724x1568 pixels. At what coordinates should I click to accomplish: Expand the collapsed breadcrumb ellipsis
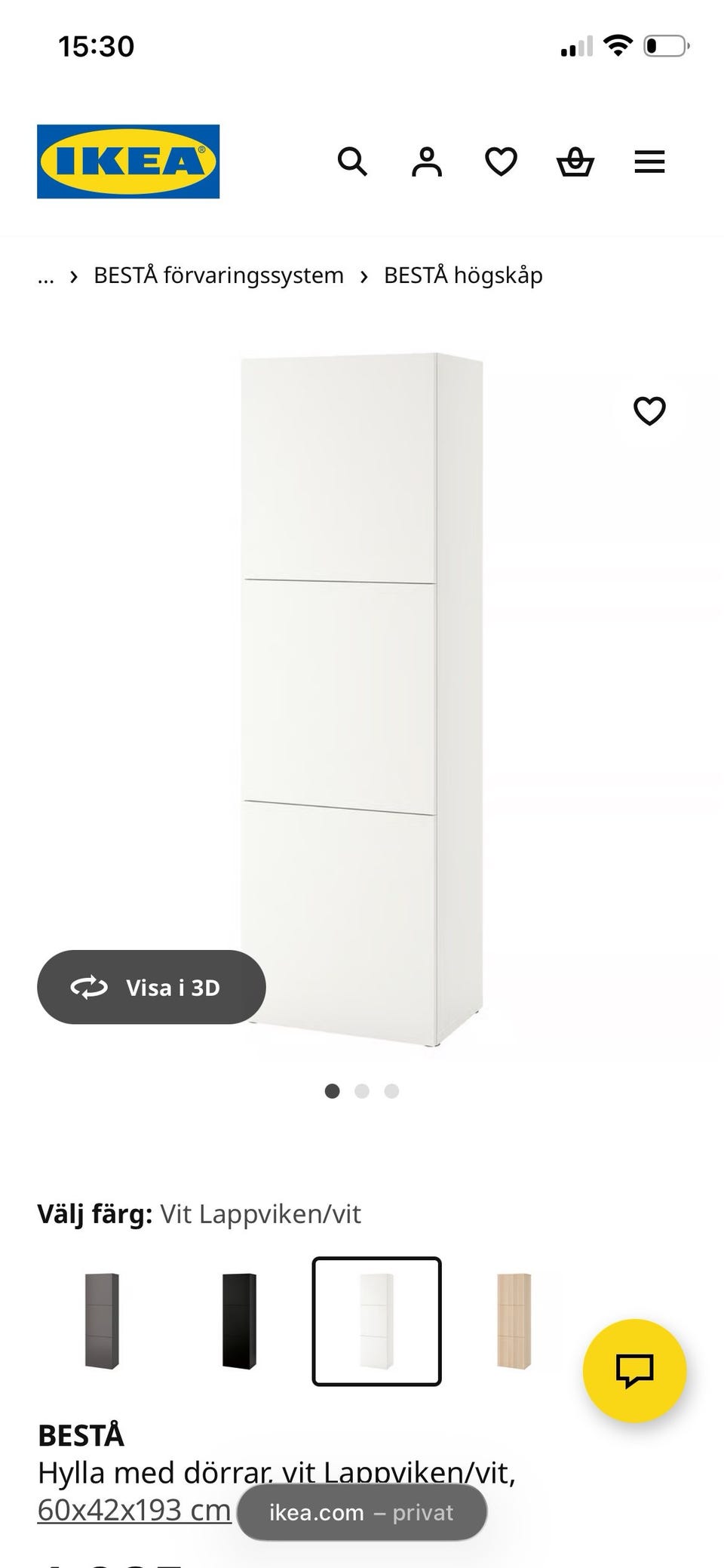tap(46, 275)
